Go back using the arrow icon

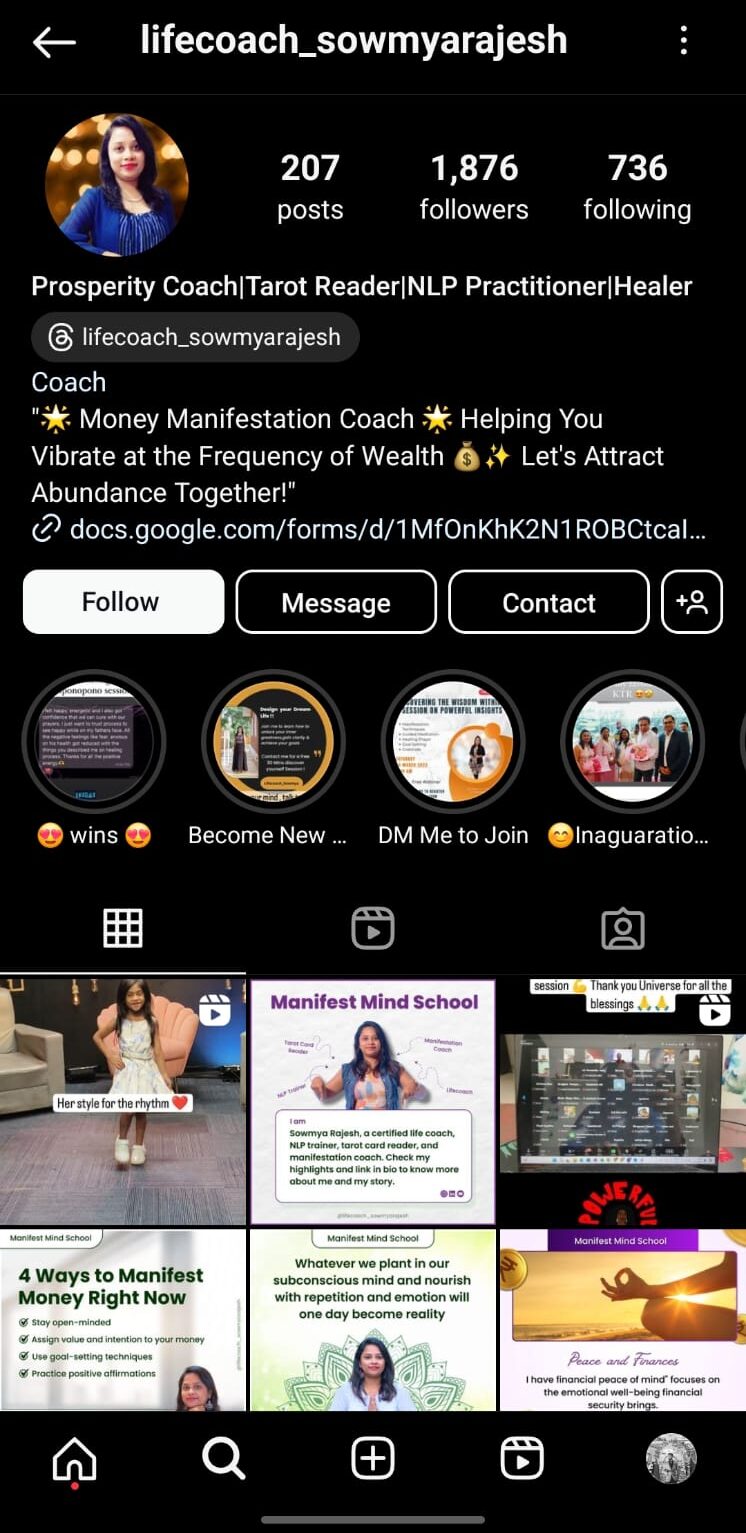(54, 42)
